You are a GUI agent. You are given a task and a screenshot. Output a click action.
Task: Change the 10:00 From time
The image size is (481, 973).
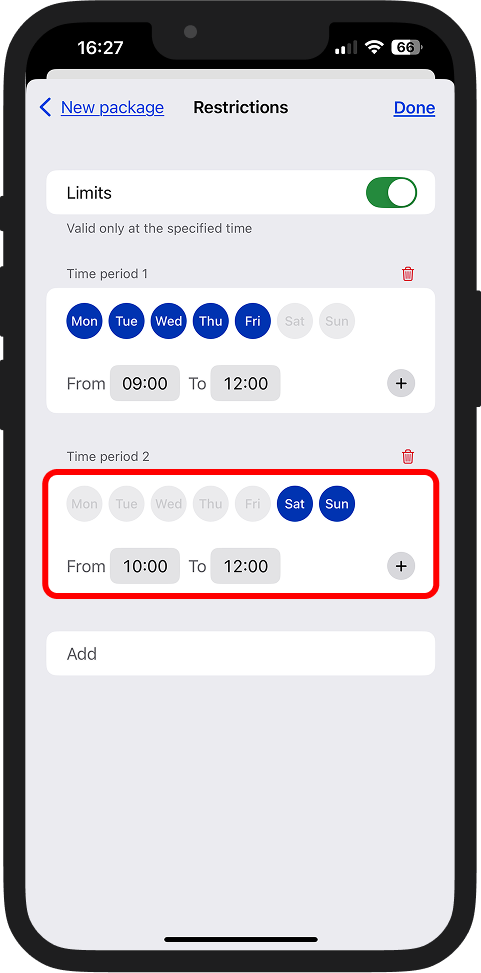145,566
